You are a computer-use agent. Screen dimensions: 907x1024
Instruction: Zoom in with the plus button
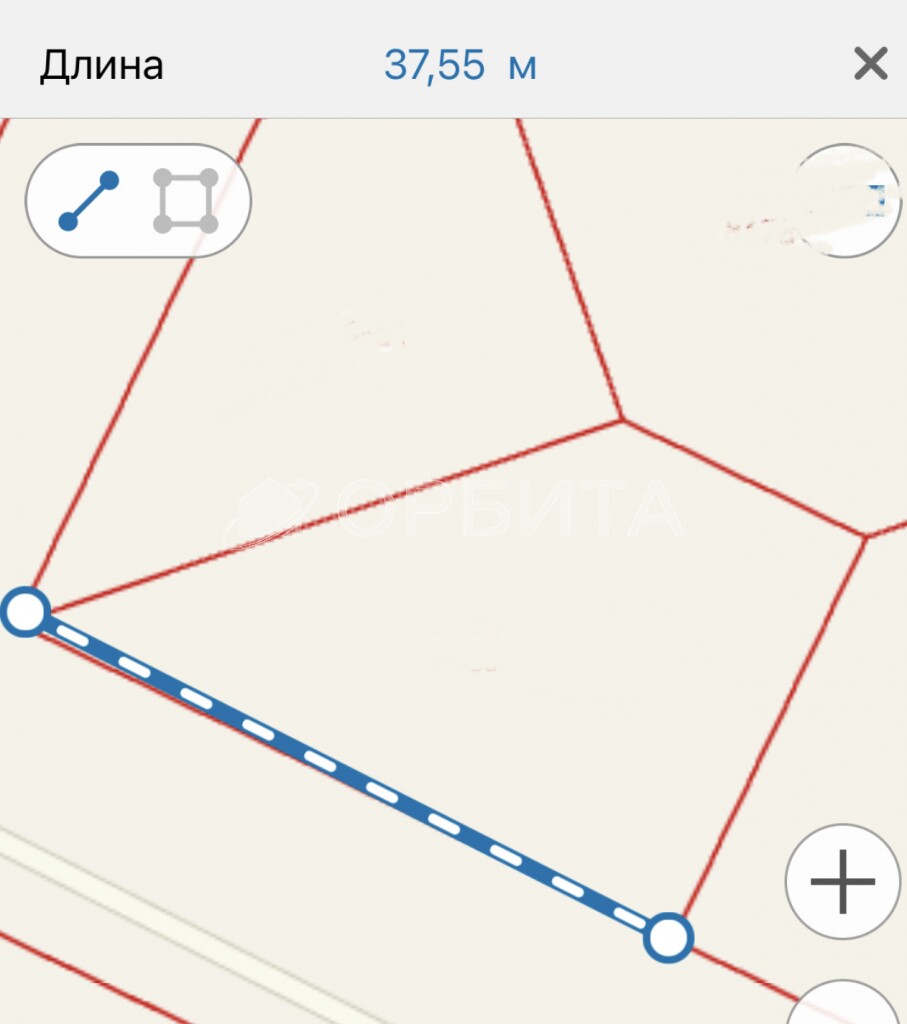[x=842, y=882]
